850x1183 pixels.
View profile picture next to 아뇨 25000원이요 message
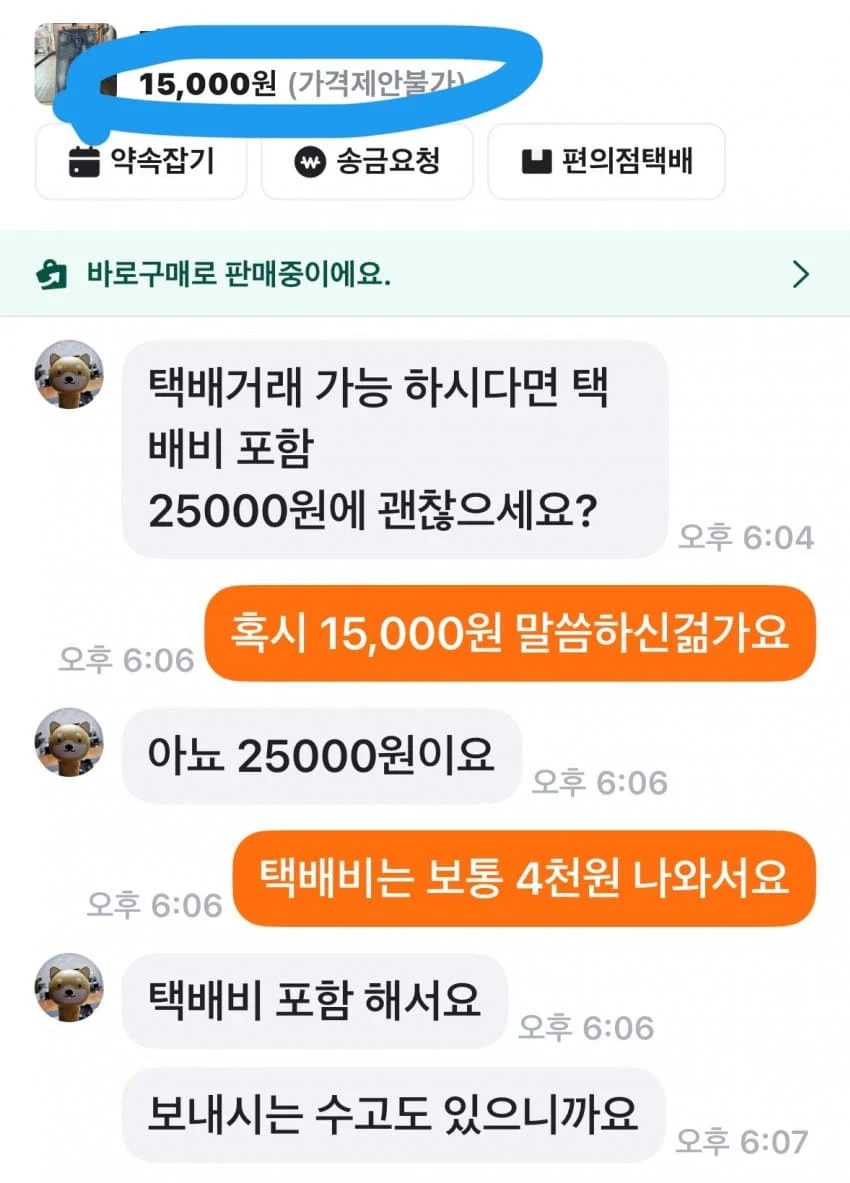tap(69, 743)
